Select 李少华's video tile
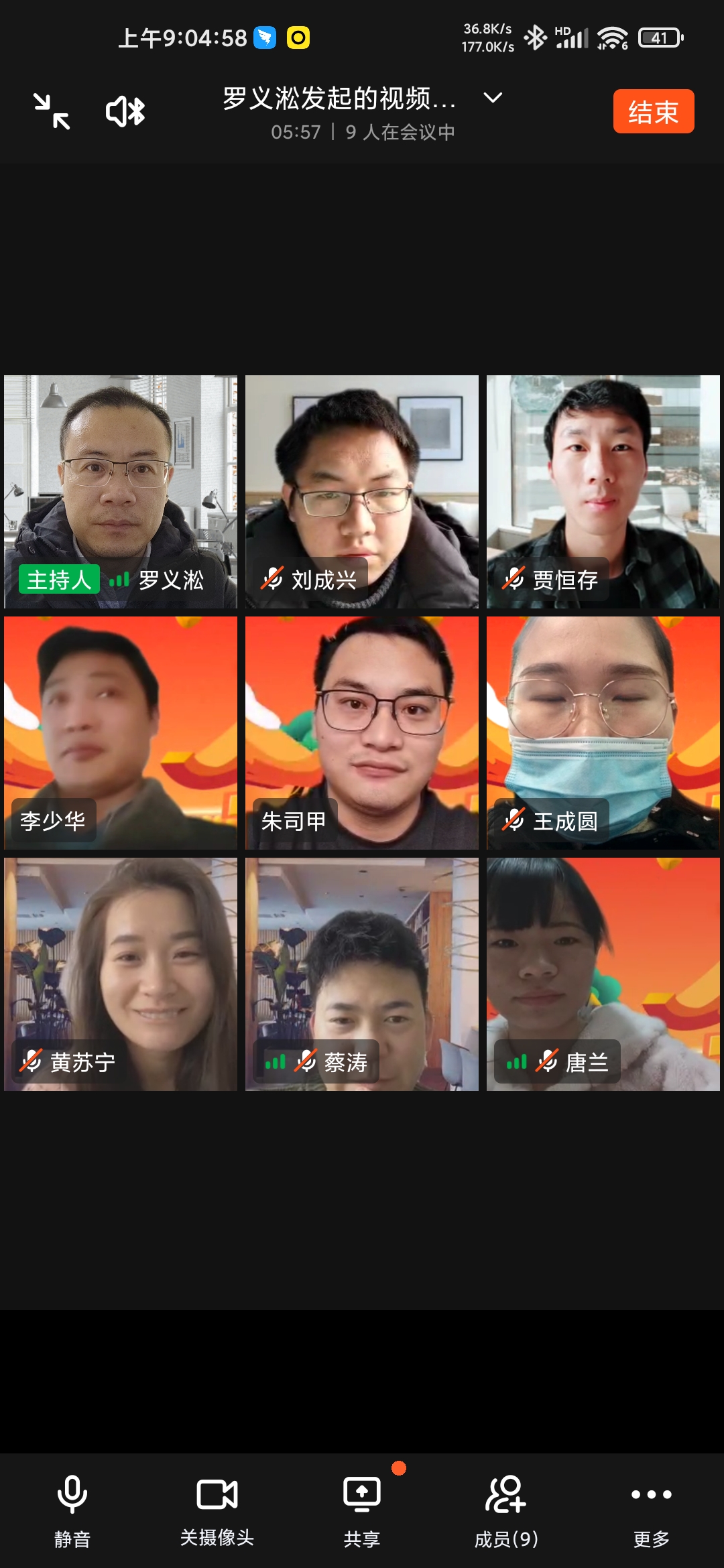This screenshot has width=724, height=1568. pyautogui.click(x=121, y=732)
